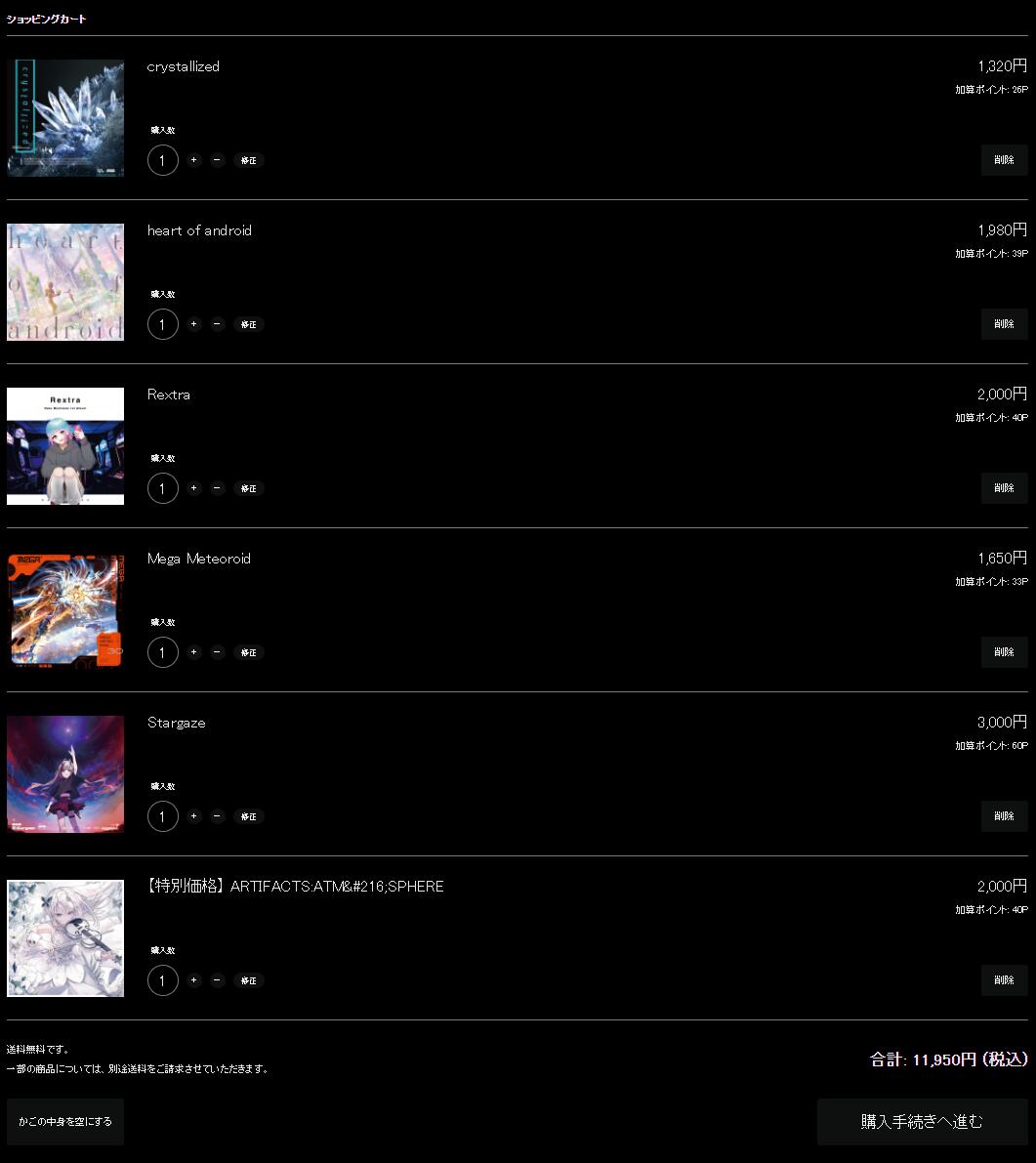
Task: Apply 修正 for heart of android
Action: point(248,324)
